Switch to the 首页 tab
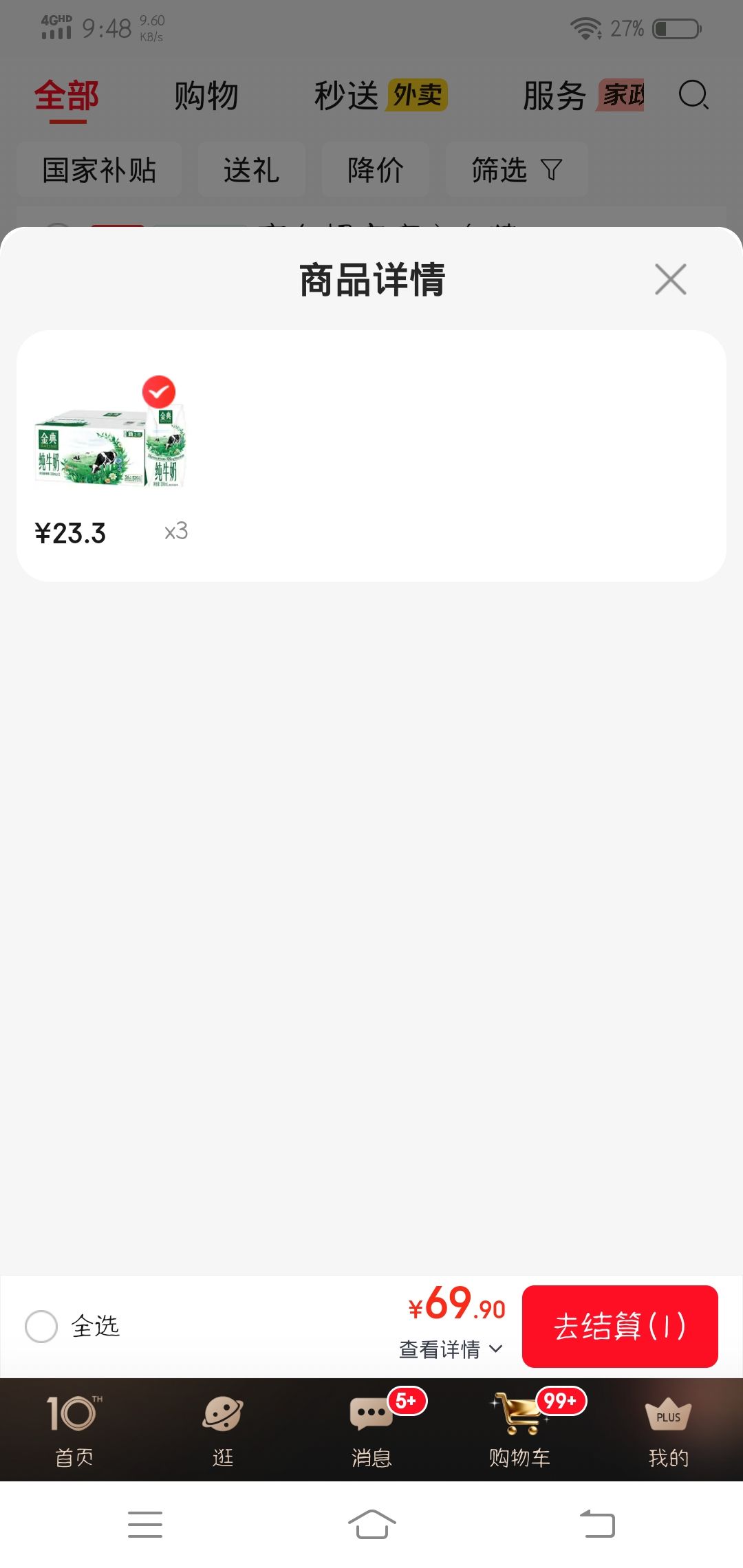This screenshot has height=1568, width=743. tap(74, 1430)
